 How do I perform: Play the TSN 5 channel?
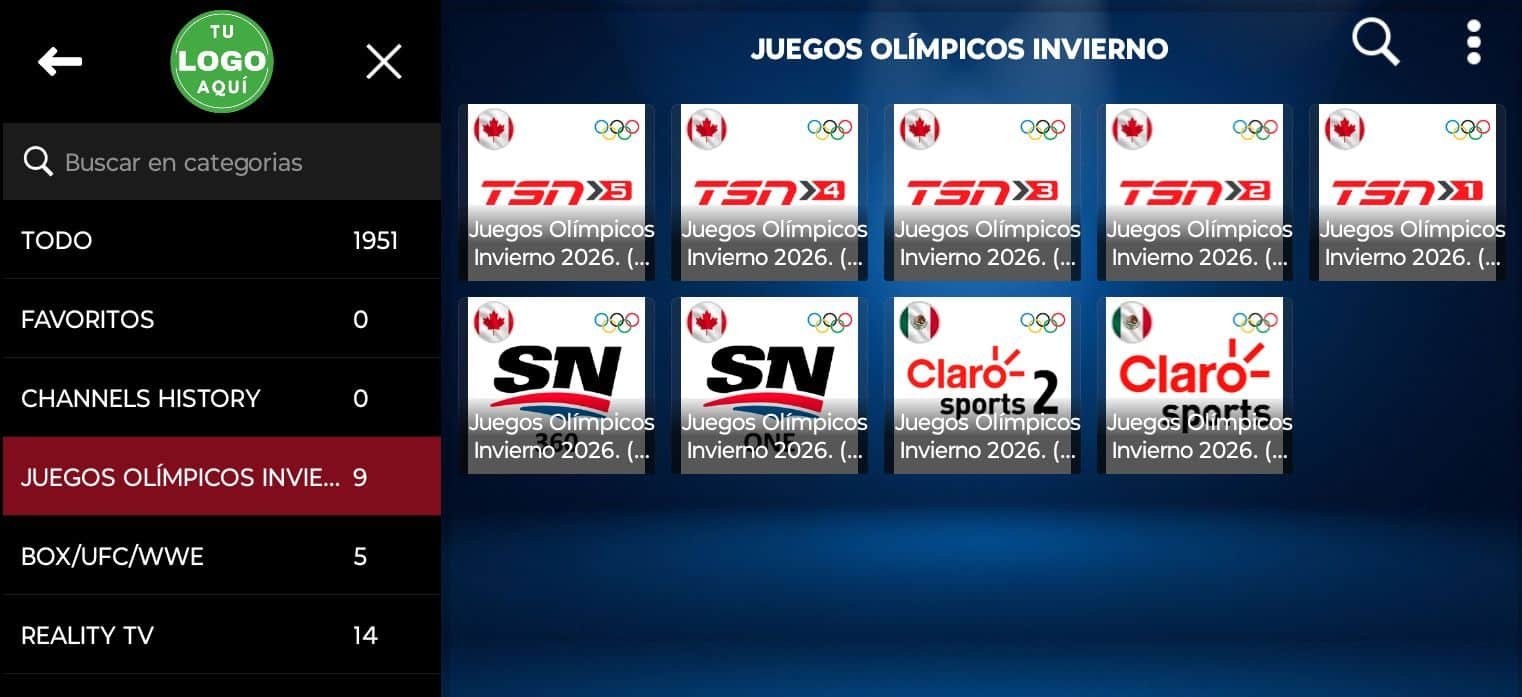557,192
